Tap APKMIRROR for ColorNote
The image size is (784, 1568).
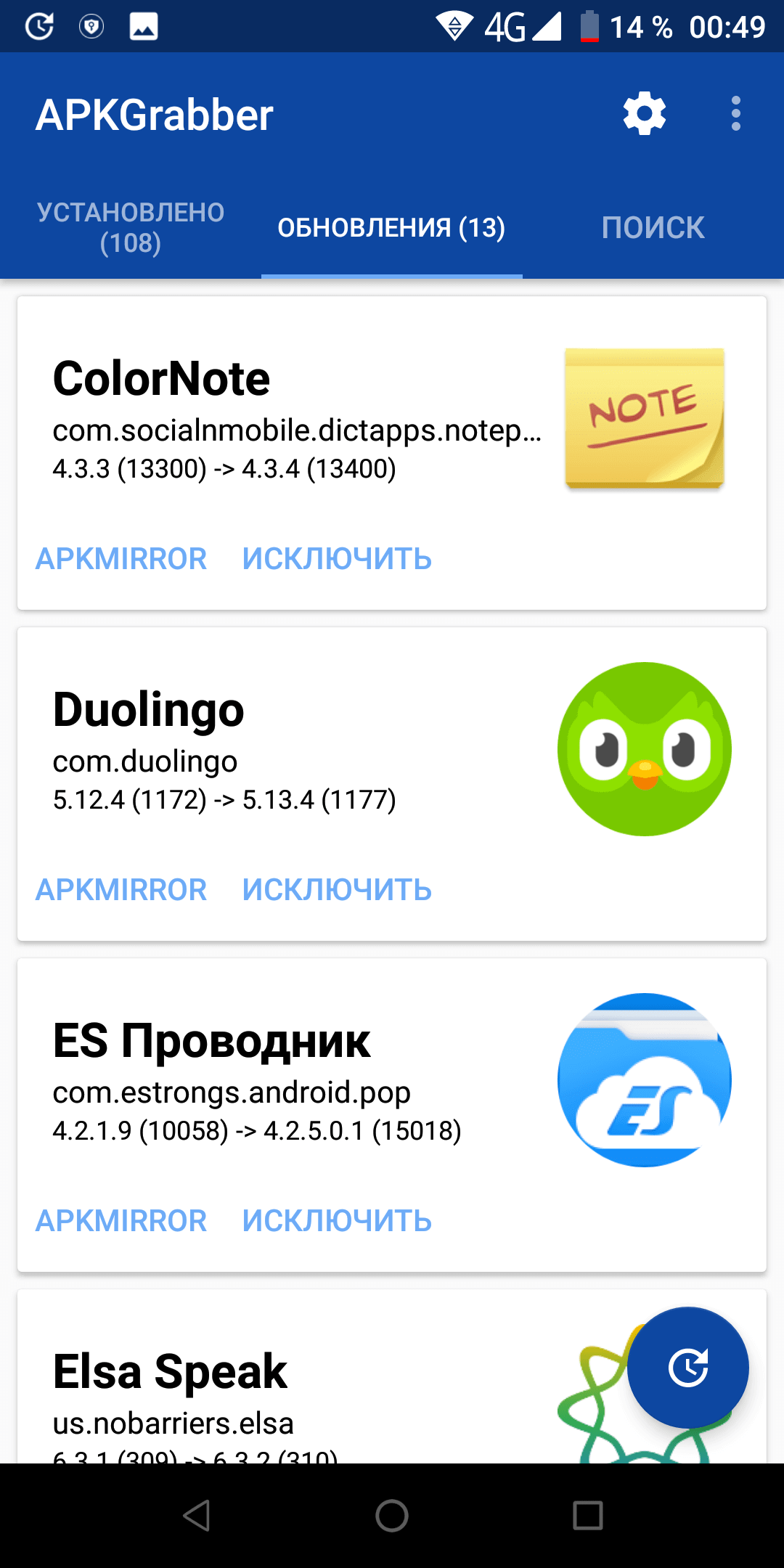[x=121, y=559]
